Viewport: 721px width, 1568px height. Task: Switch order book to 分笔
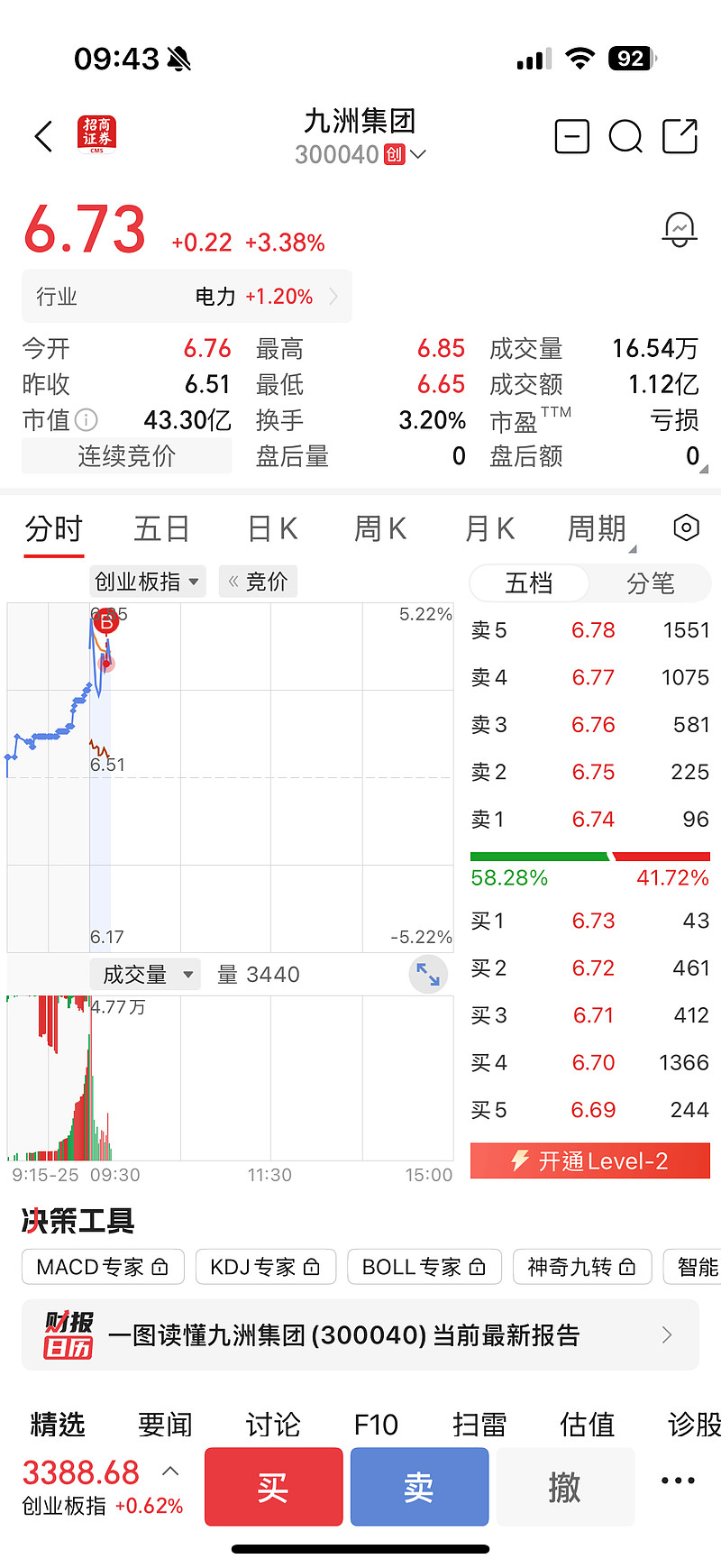pos(650,584)
